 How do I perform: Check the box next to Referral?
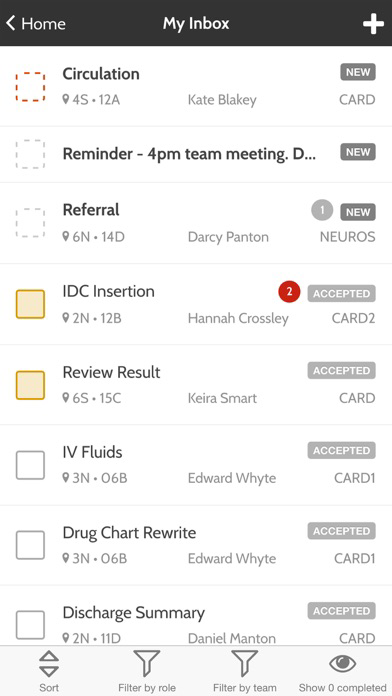click(30, 223)
